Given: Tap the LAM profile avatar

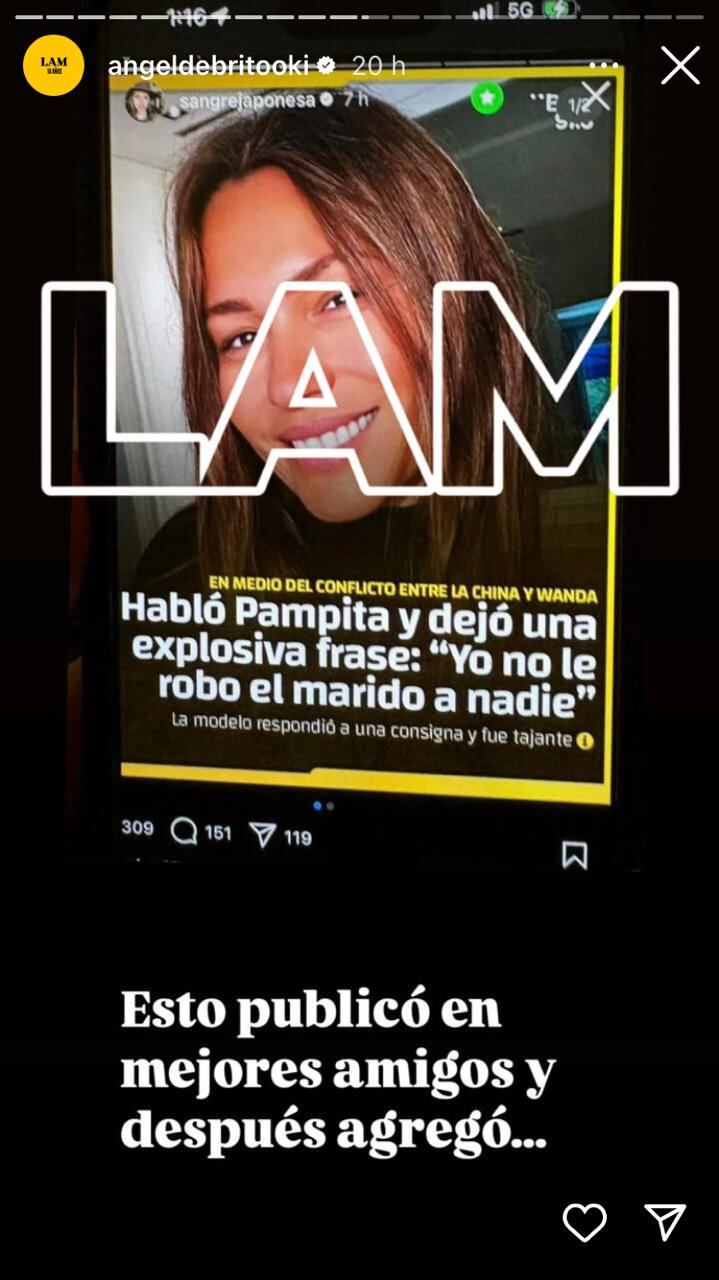Looking at the screenshot, I should coord(53,66).
